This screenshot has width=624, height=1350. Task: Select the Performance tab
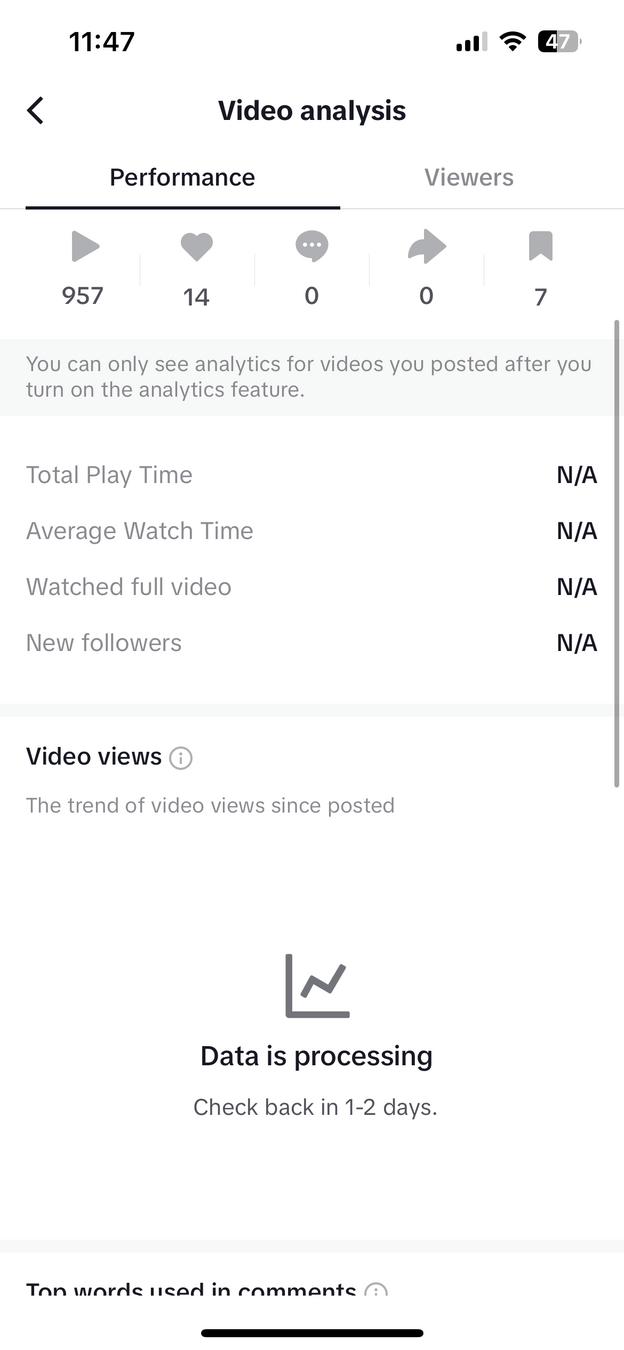(182, 177)
